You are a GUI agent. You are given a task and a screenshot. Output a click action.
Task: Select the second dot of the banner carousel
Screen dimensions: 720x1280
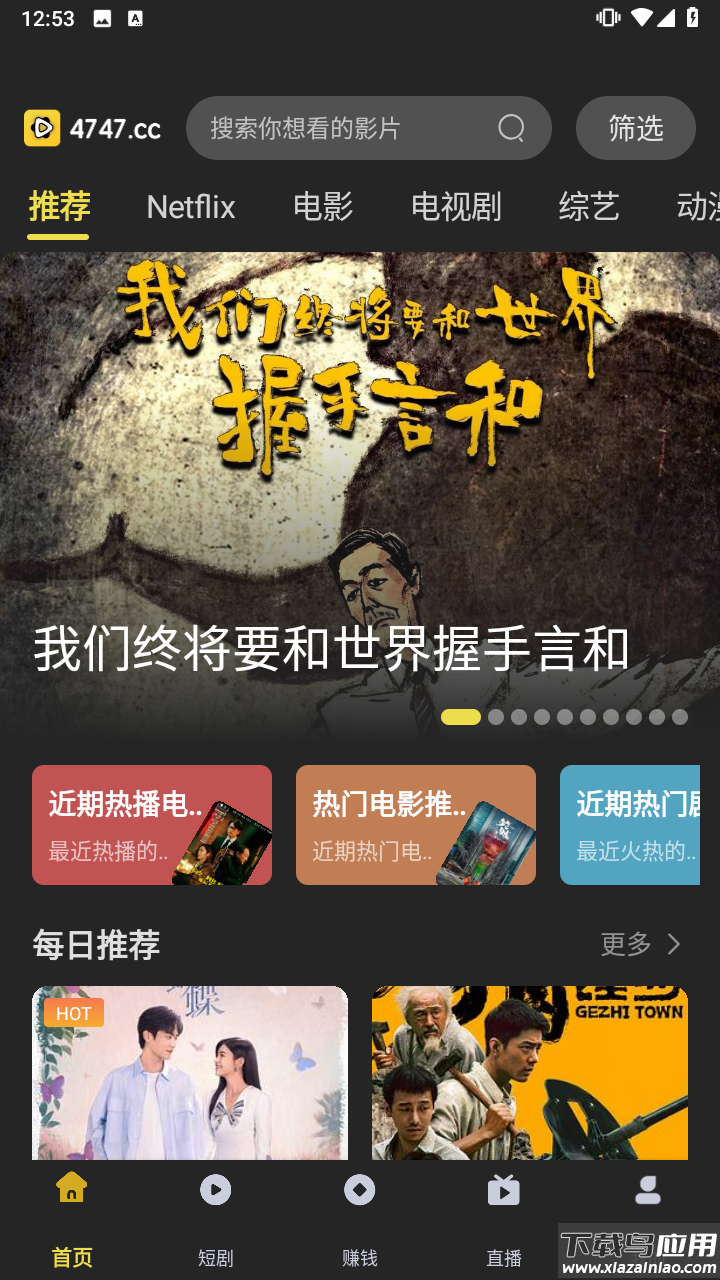[495, 717]
